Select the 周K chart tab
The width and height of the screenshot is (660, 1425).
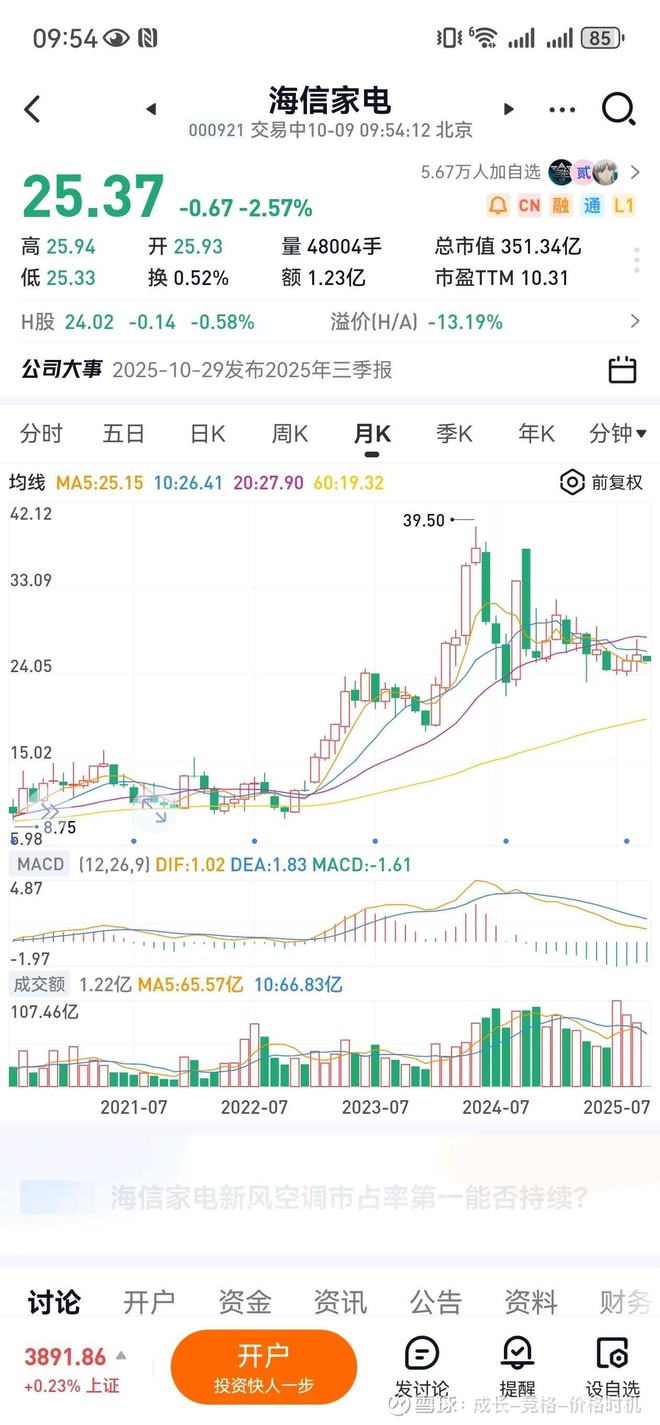click(290, 434)
